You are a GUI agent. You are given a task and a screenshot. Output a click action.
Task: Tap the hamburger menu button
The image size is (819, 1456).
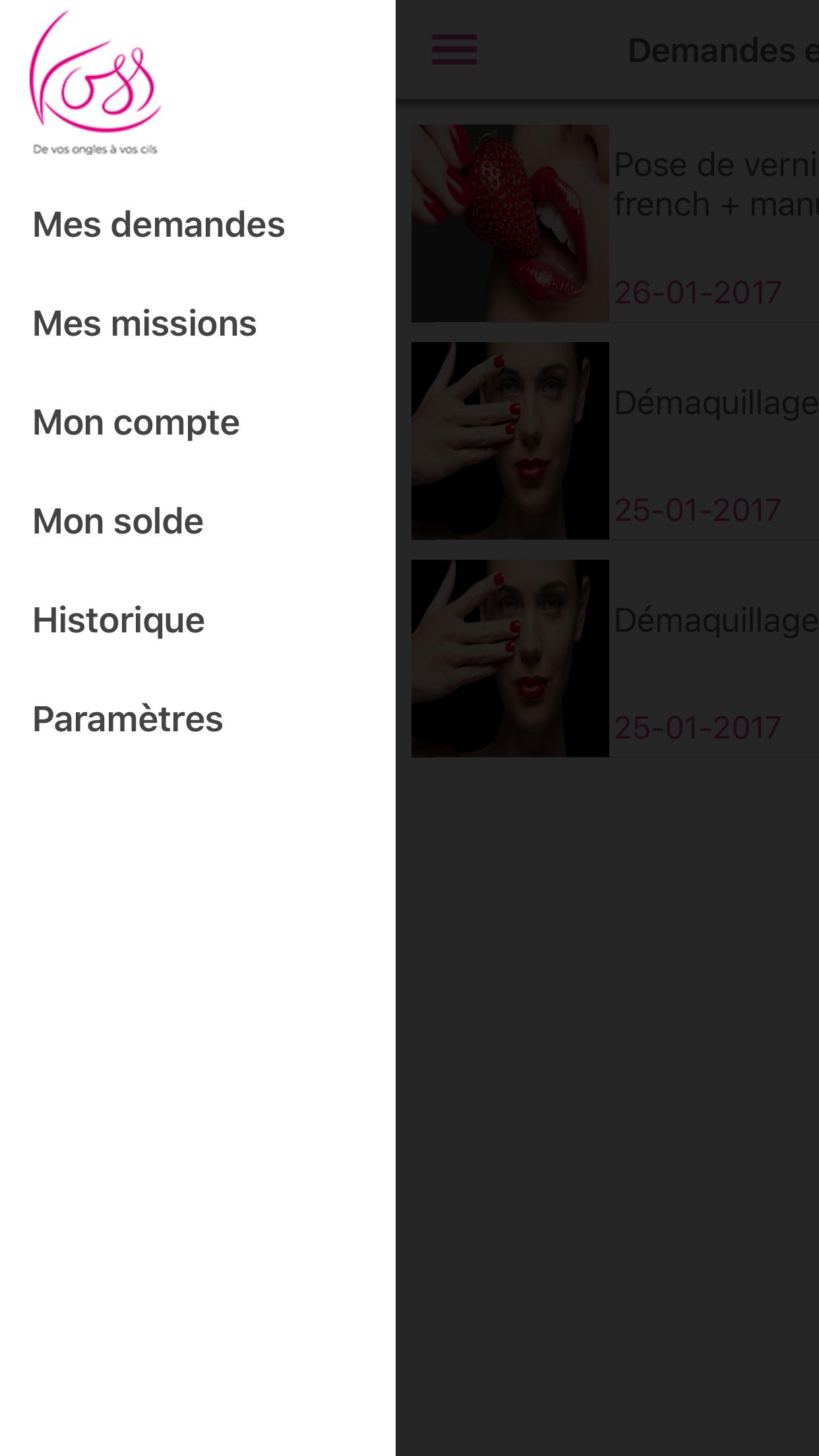pos(454,49)
